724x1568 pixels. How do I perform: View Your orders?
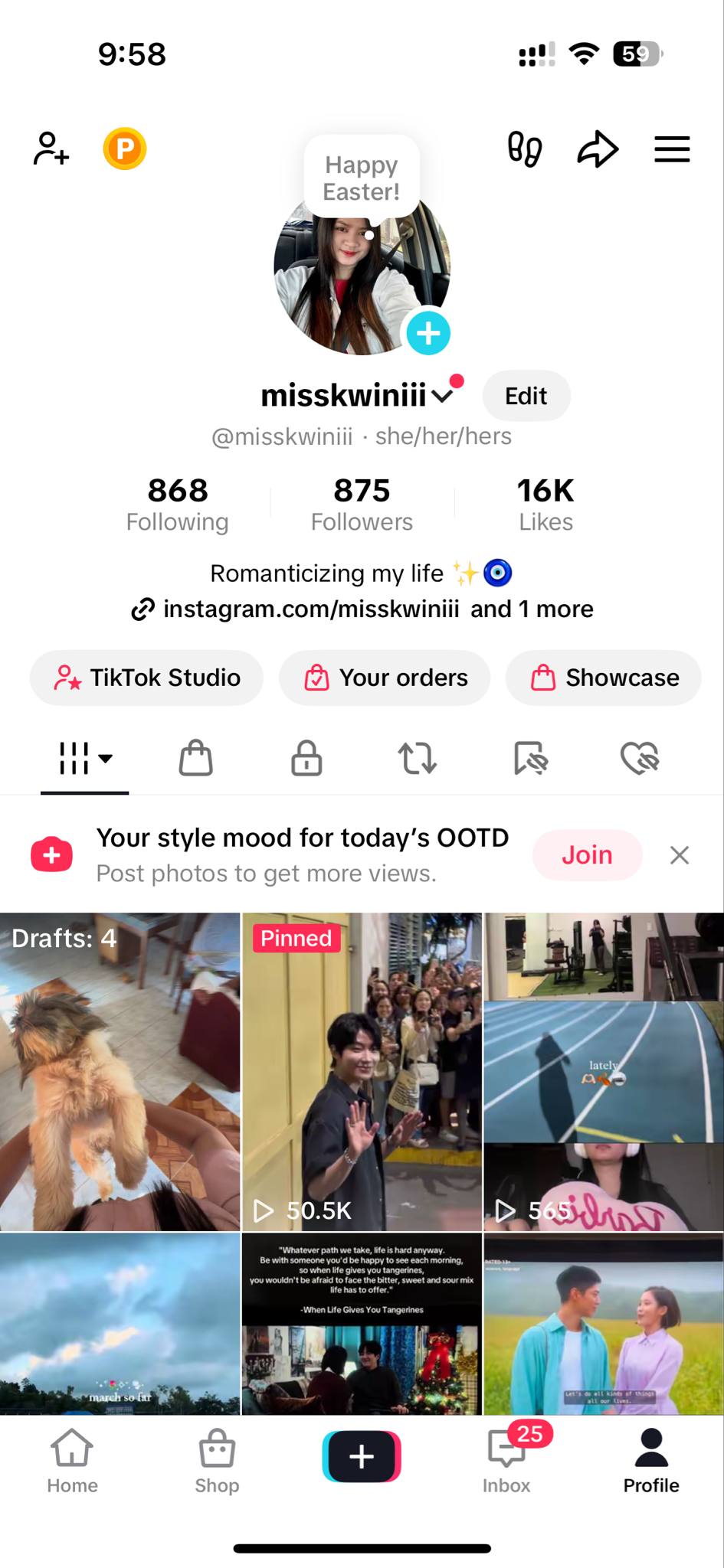[x=385, y=678]
